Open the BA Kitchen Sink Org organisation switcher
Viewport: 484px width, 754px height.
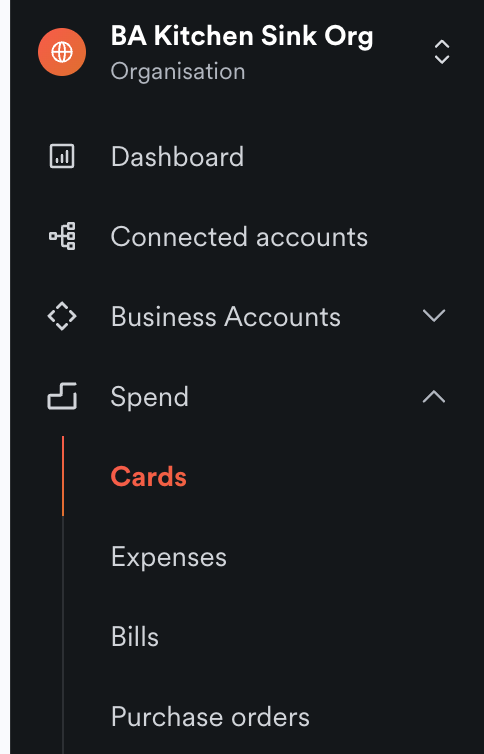pyautogui.click(x=245, y=52)
